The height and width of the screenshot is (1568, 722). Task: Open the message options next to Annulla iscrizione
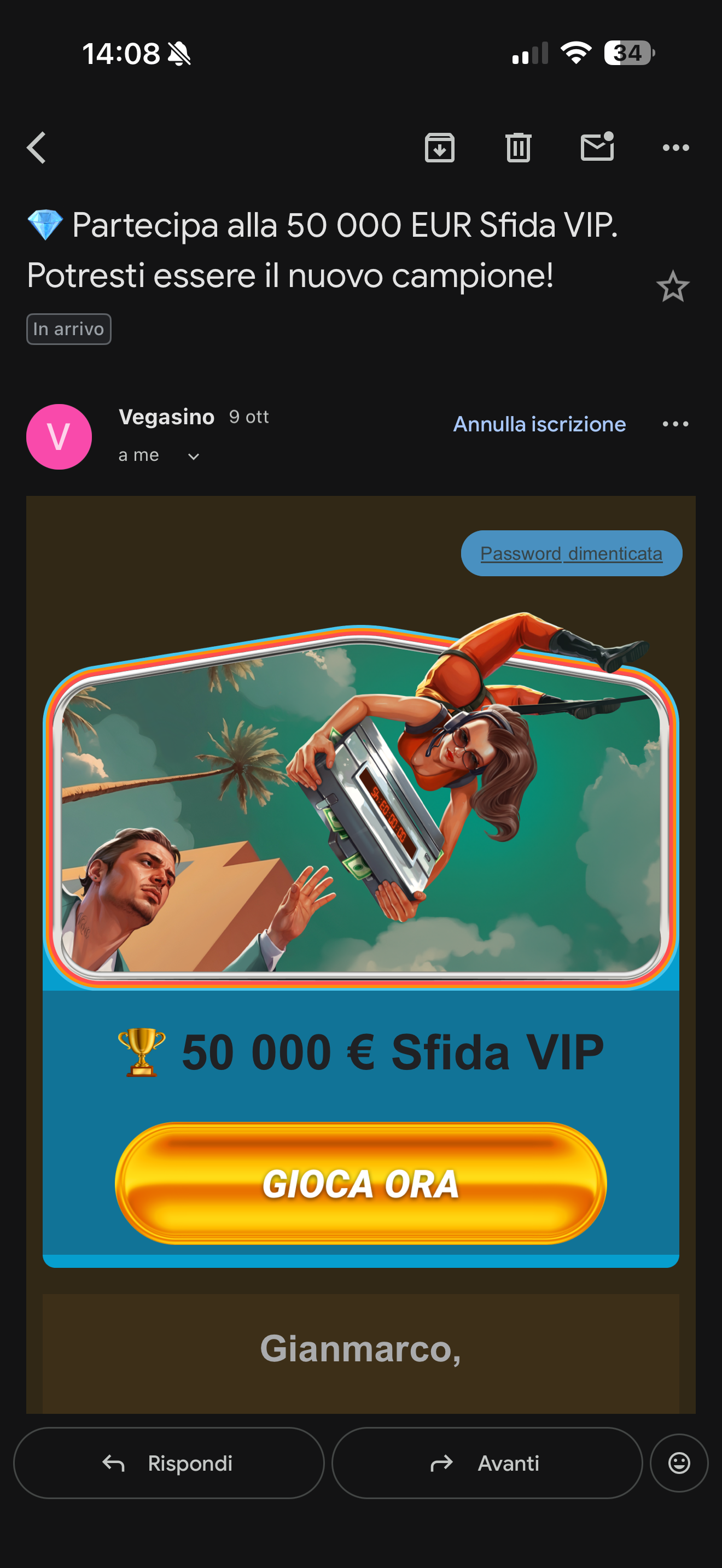[675, 424]
